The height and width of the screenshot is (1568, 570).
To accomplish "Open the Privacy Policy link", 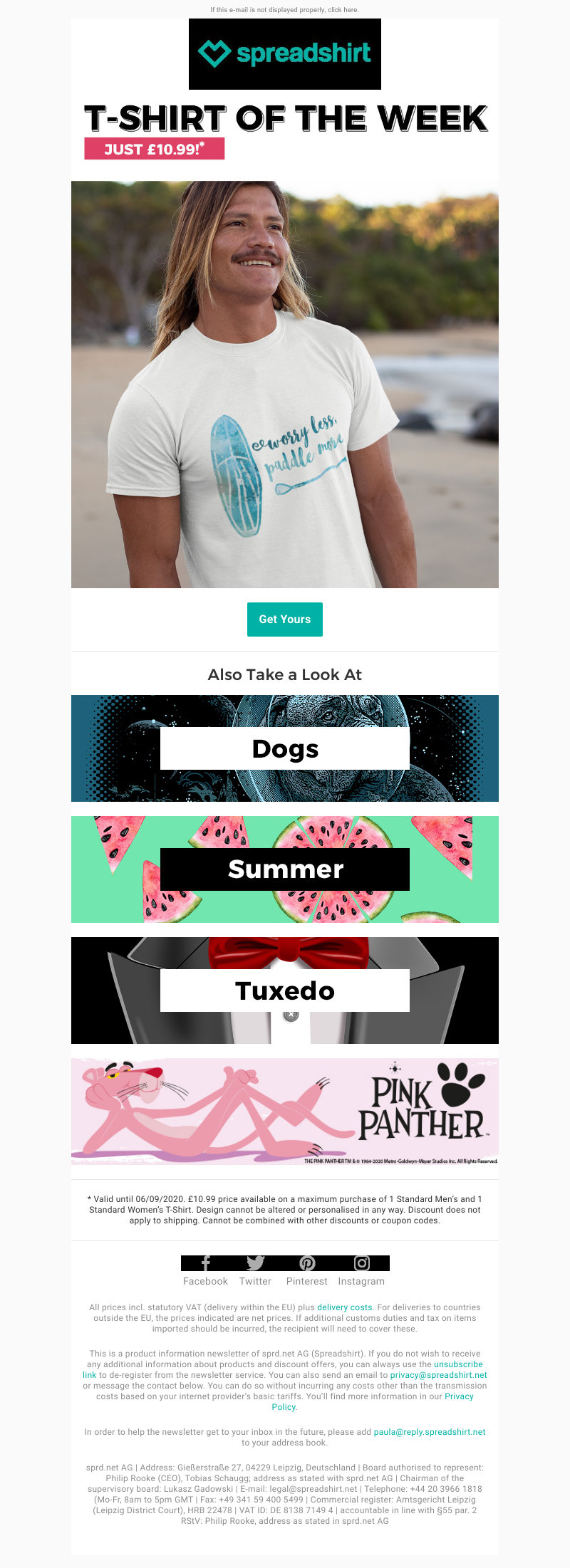I will (x=459, y=1396).
